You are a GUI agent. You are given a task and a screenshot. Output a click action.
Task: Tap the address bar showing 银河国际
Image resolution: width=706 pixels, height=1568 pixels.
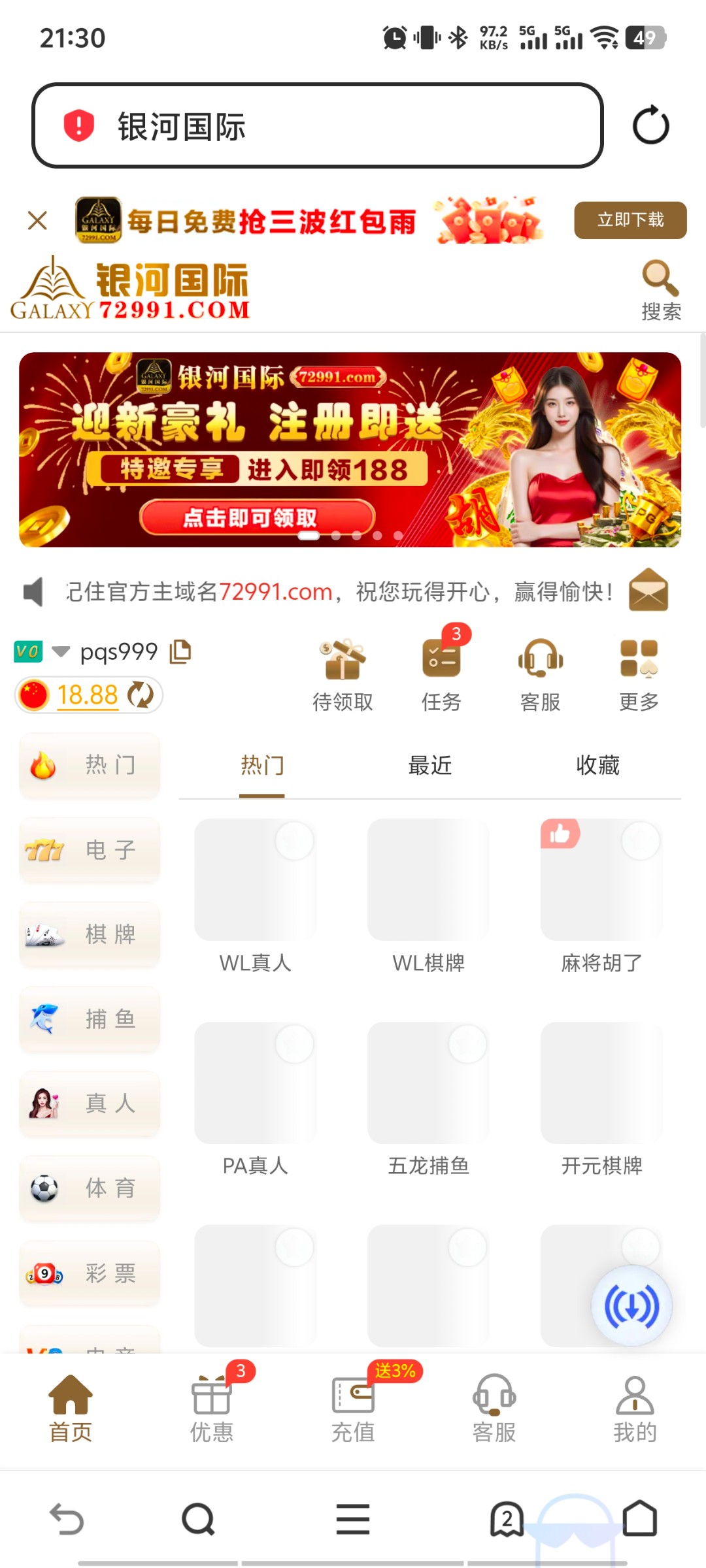pyautogui.click(x=317, y=125)
